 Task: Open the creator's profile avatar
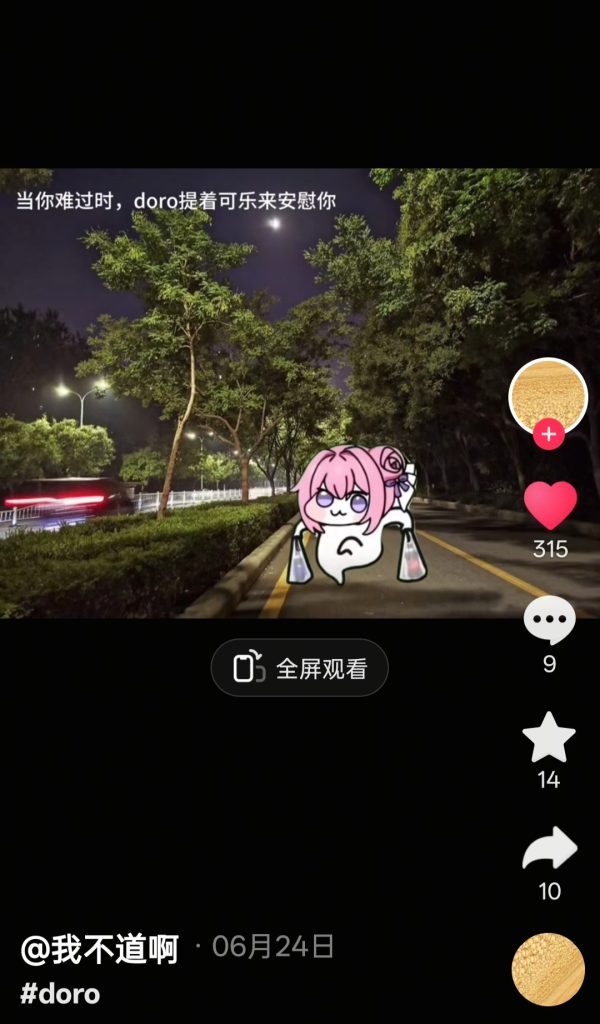pos(548,395)
